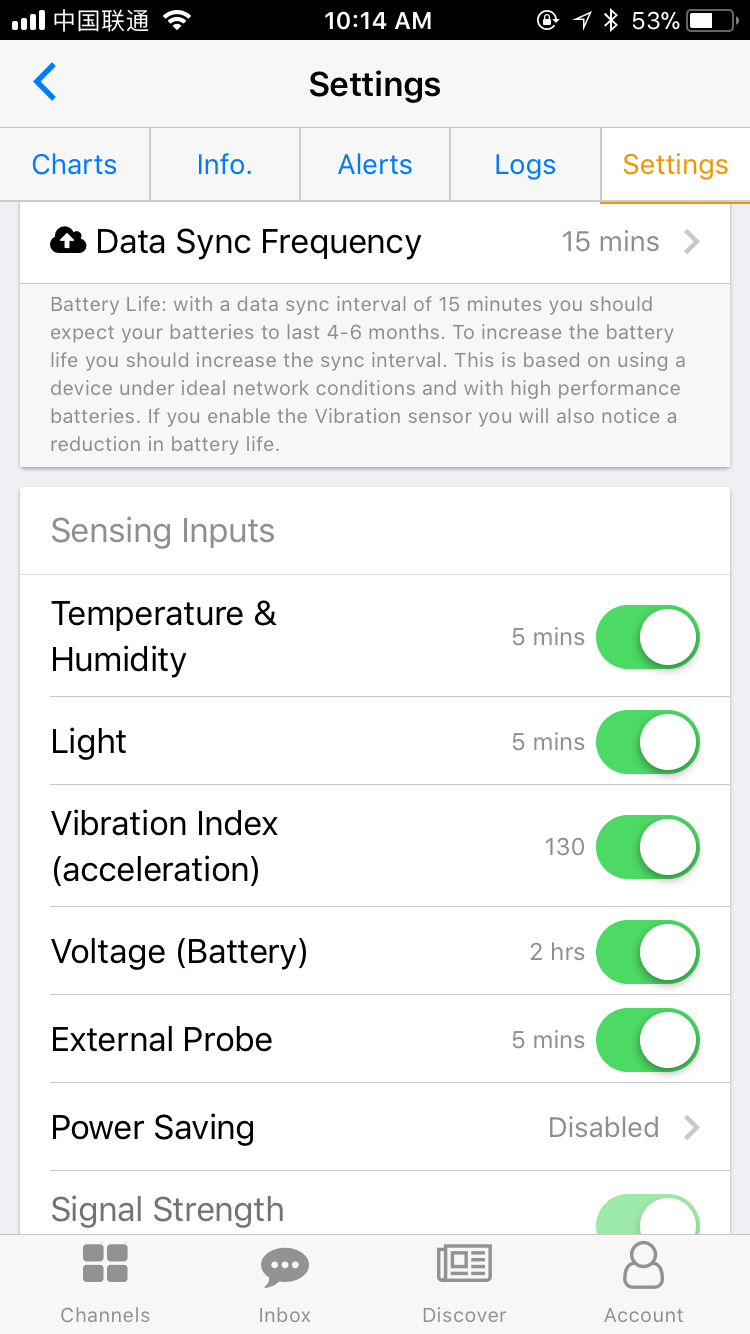This screenshot has width=750, height=1334.
Task: Toggle the Temperature & Humidity switch
Action: tap(648, 637)
